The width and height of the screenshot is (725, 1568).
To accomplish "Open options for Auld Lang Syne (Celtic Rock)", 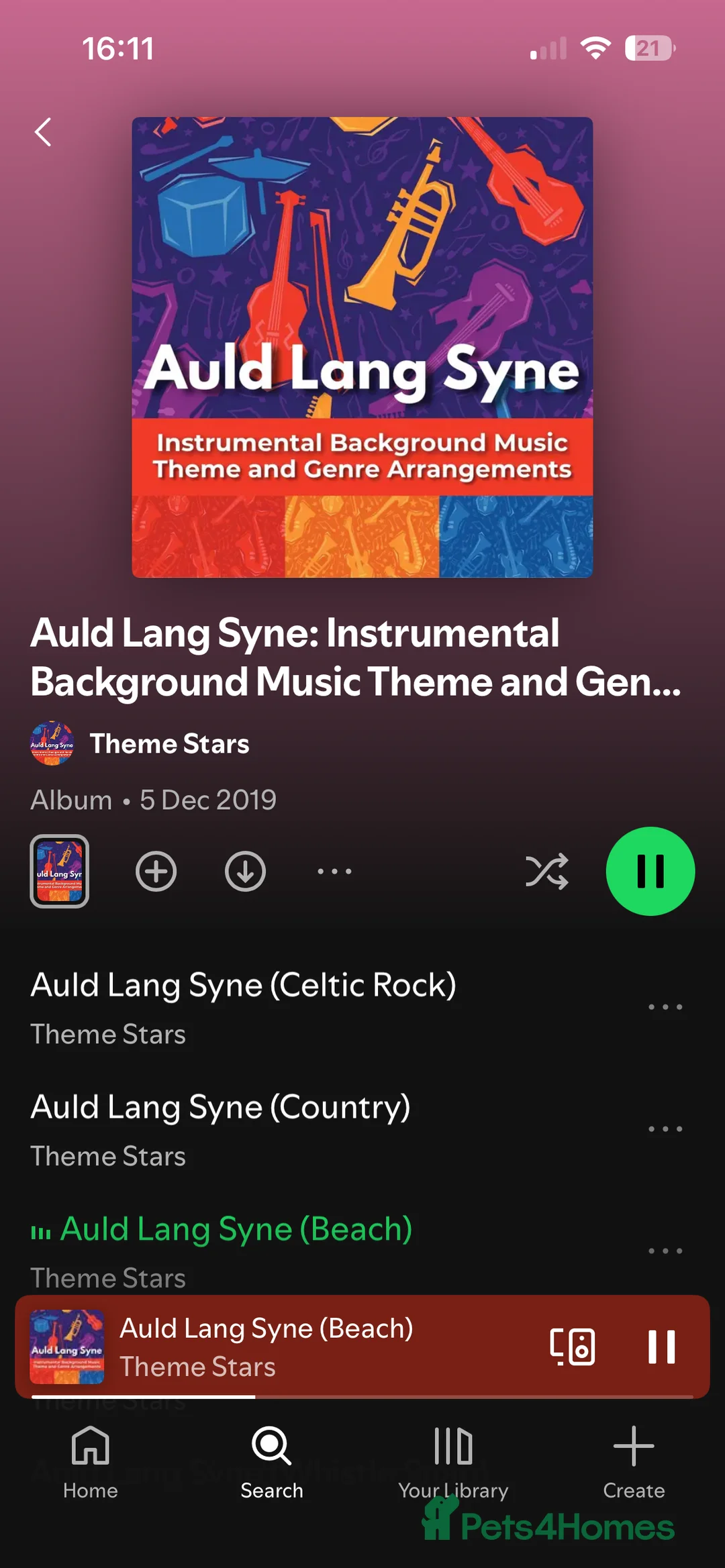I will click(x=665, y=1006).
